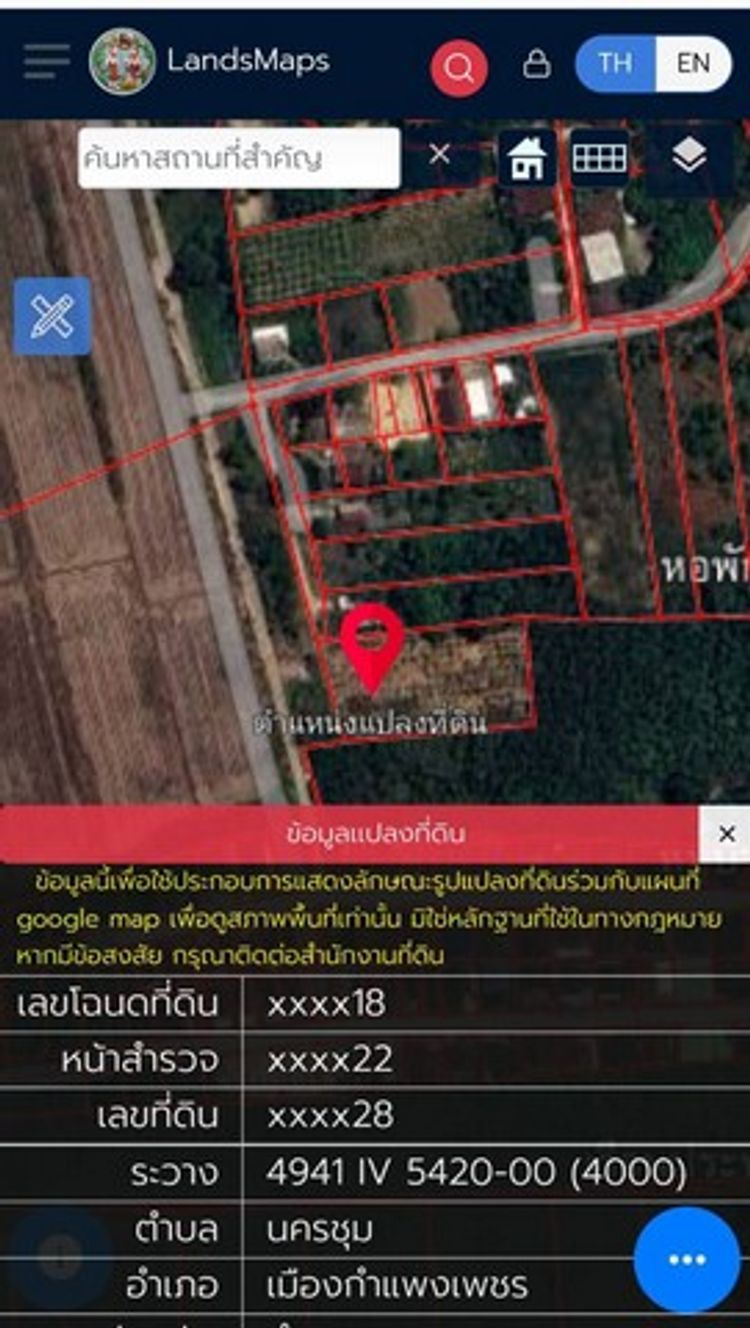Open the lock login icon
This screenshot has width=750, height=1328.
point(537,65)
